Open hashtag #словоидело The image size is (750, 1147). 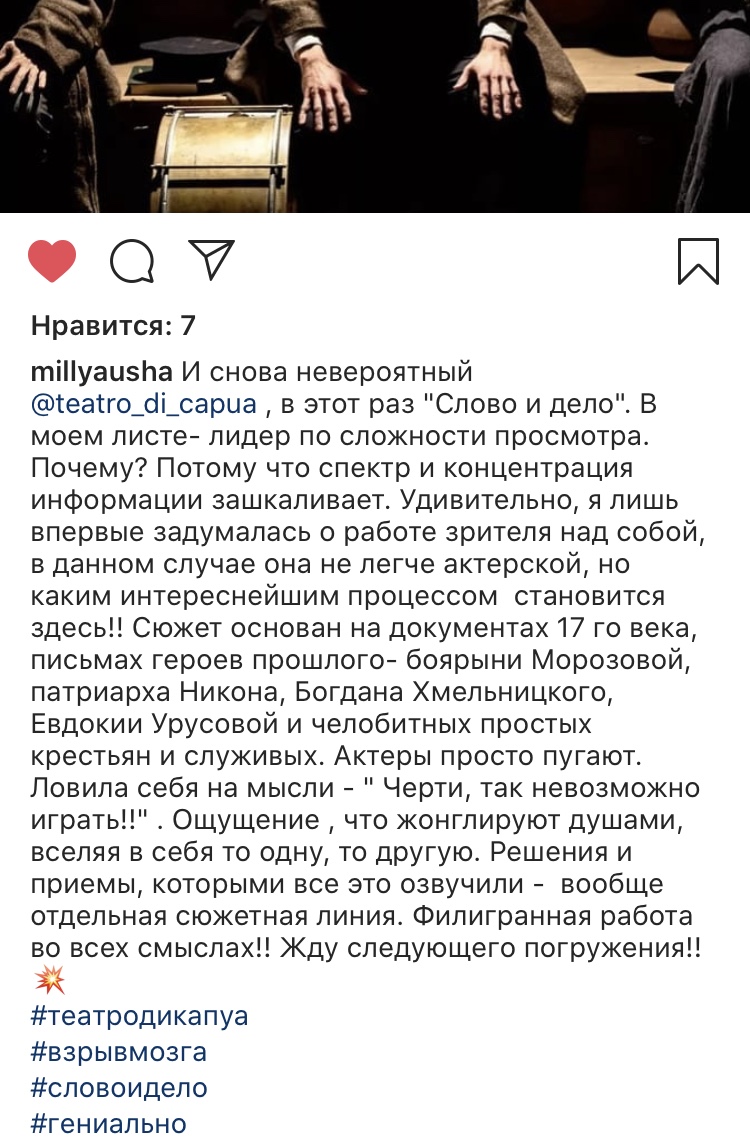[119, 1088]
